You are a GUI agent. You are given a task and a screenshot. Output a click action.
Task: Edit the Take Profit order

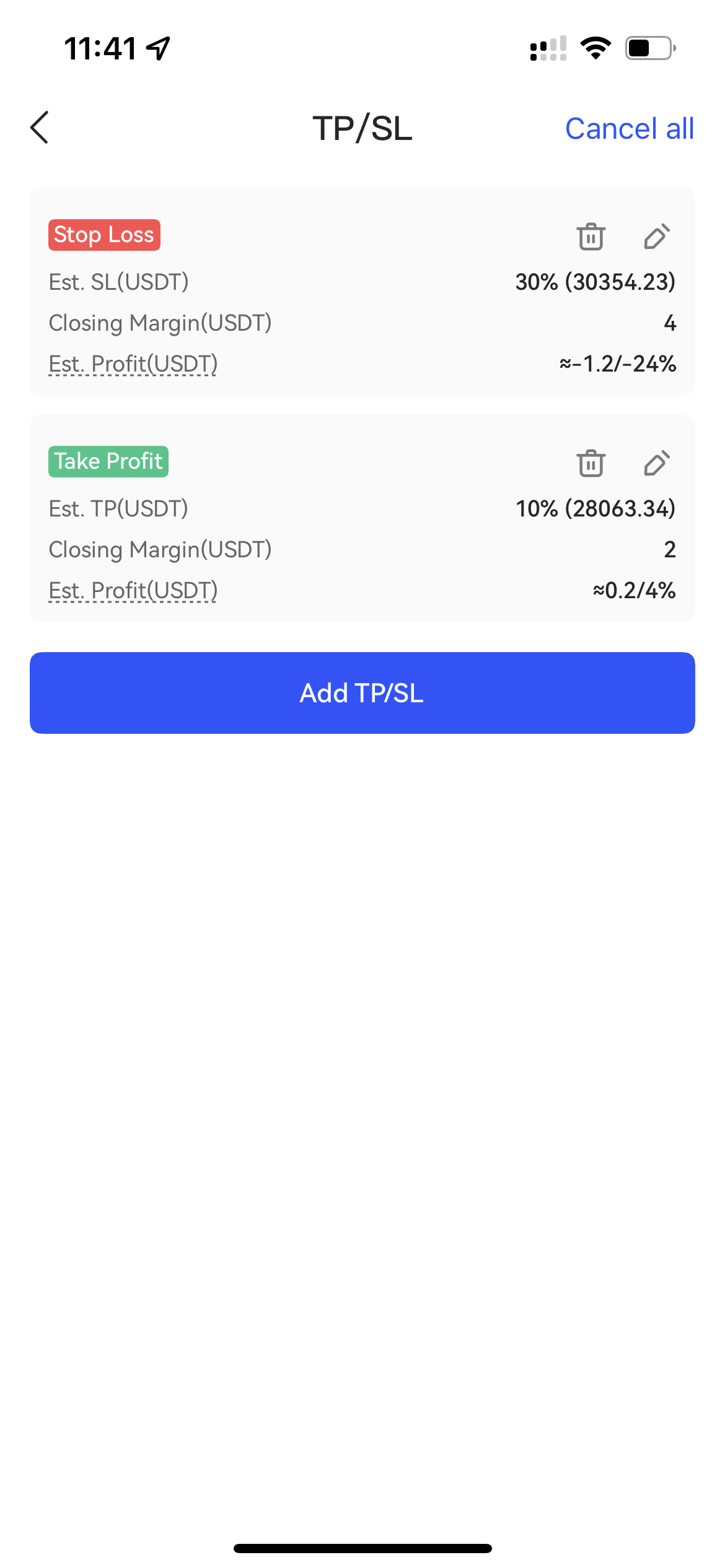pos(657,463)
